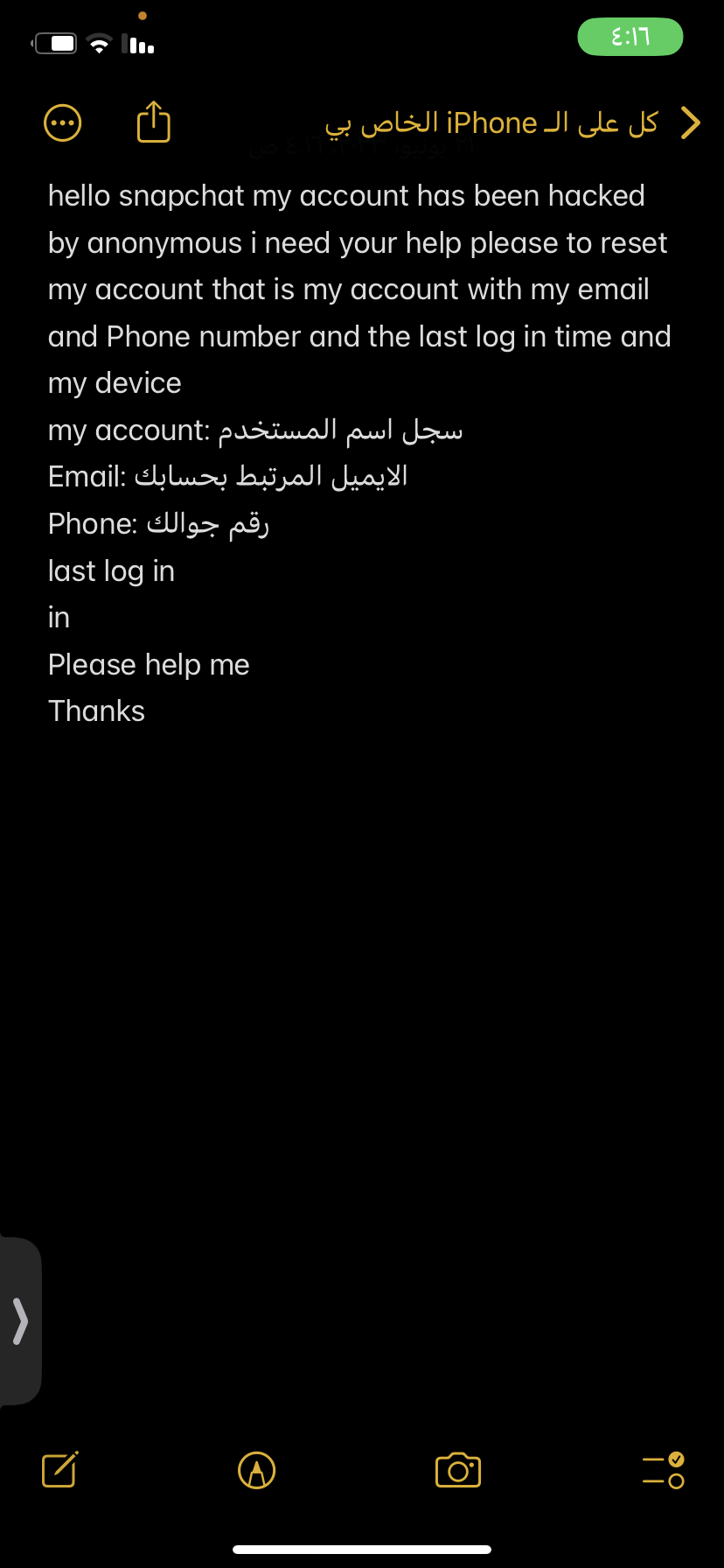The height and width of the screenshot is (1568, 724).
Task: Compose a new note
Action: pyautogui.click(x=60, y=1469)
